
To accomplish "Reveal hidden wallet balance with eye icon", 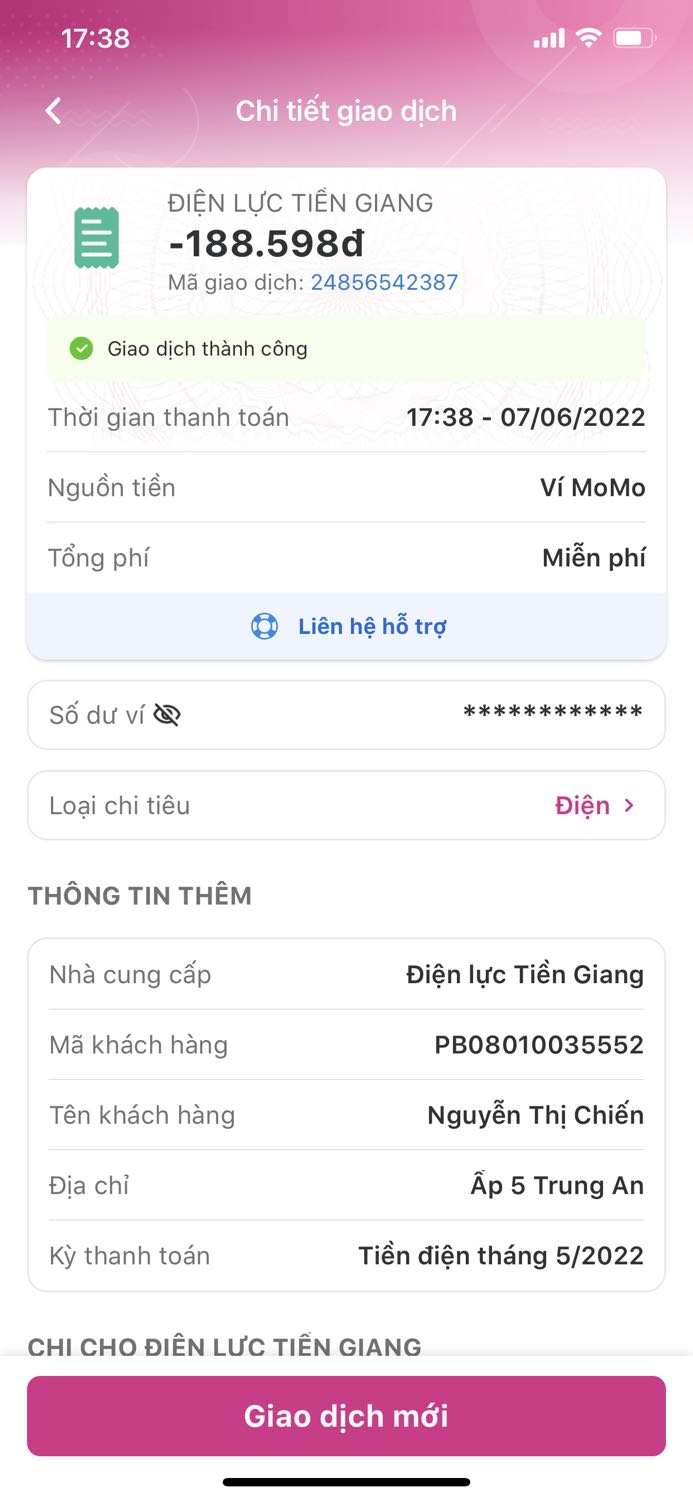I will tap(167, 715).
